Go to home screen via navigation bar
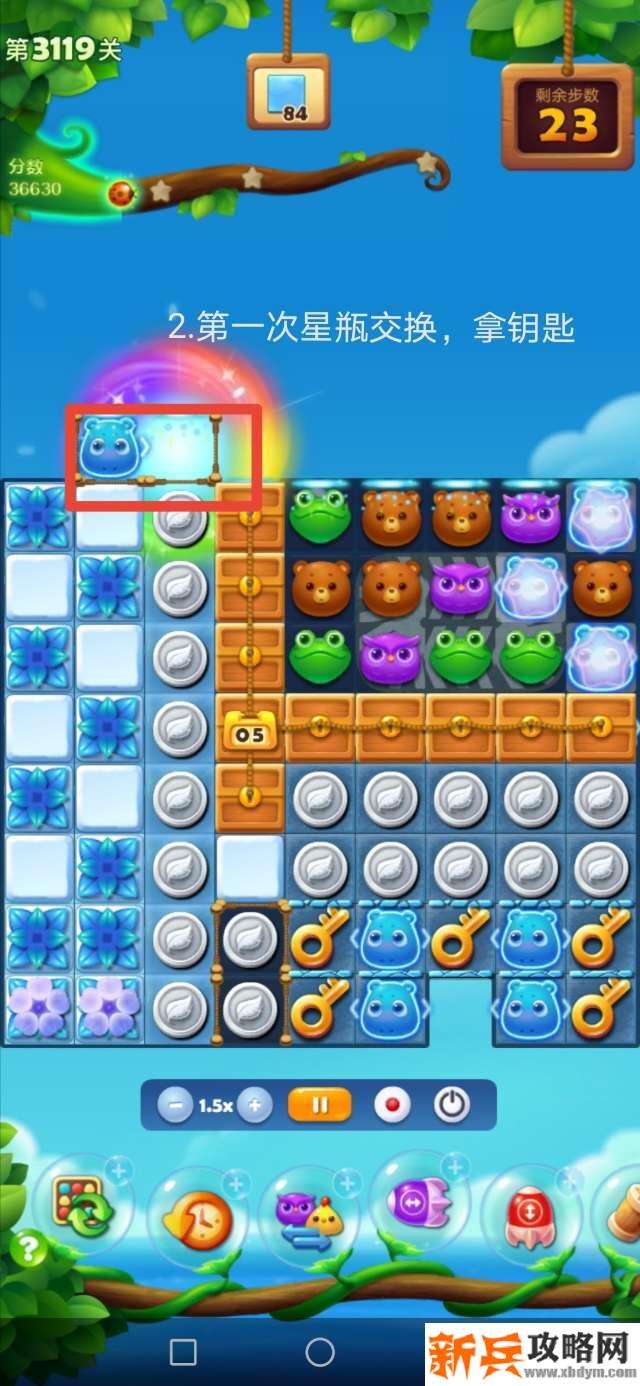The image size is (640, 1386). coord(320,1353)
